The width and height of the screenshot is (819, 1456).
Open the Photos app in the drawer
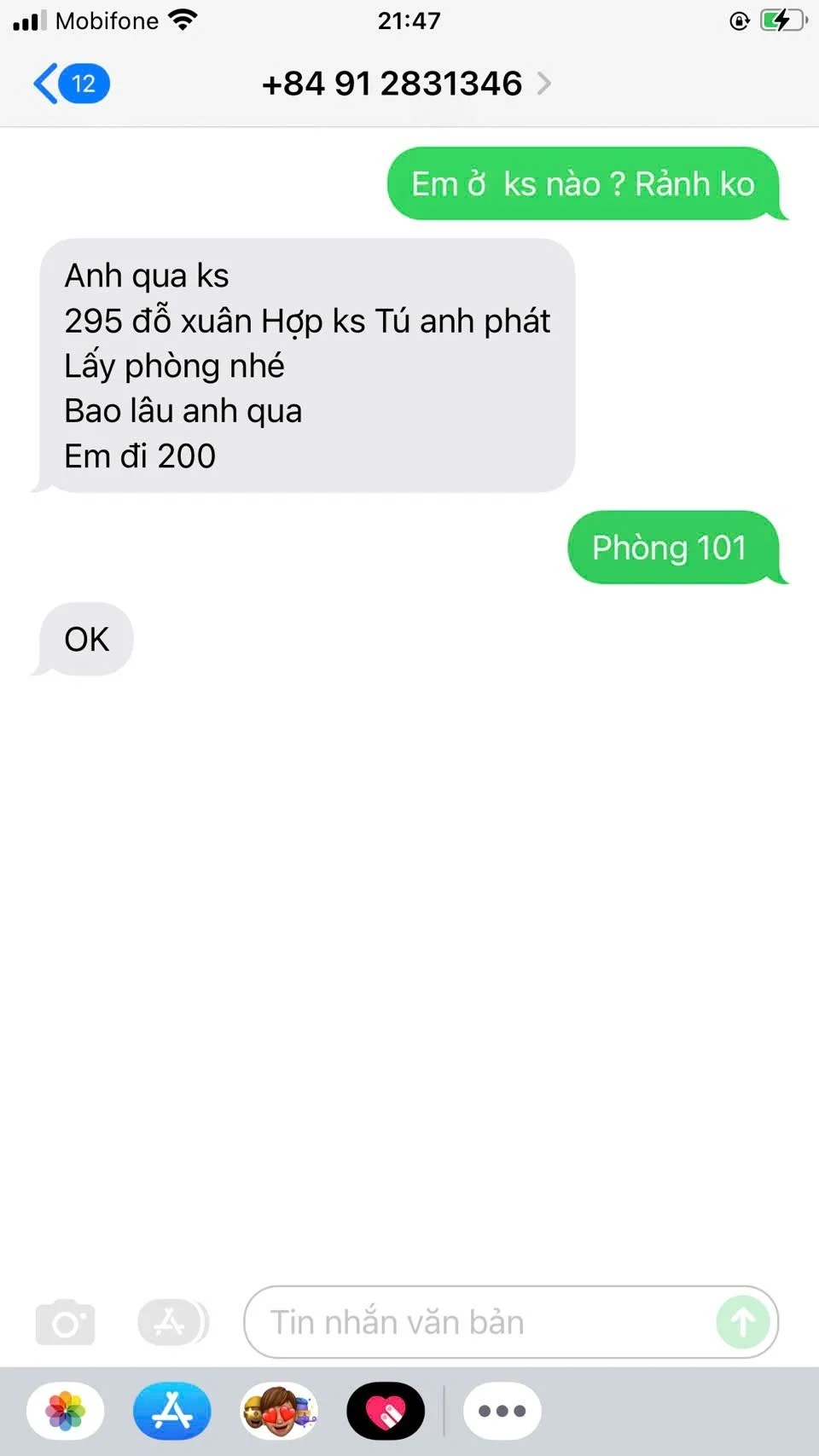pos(66,1411)
